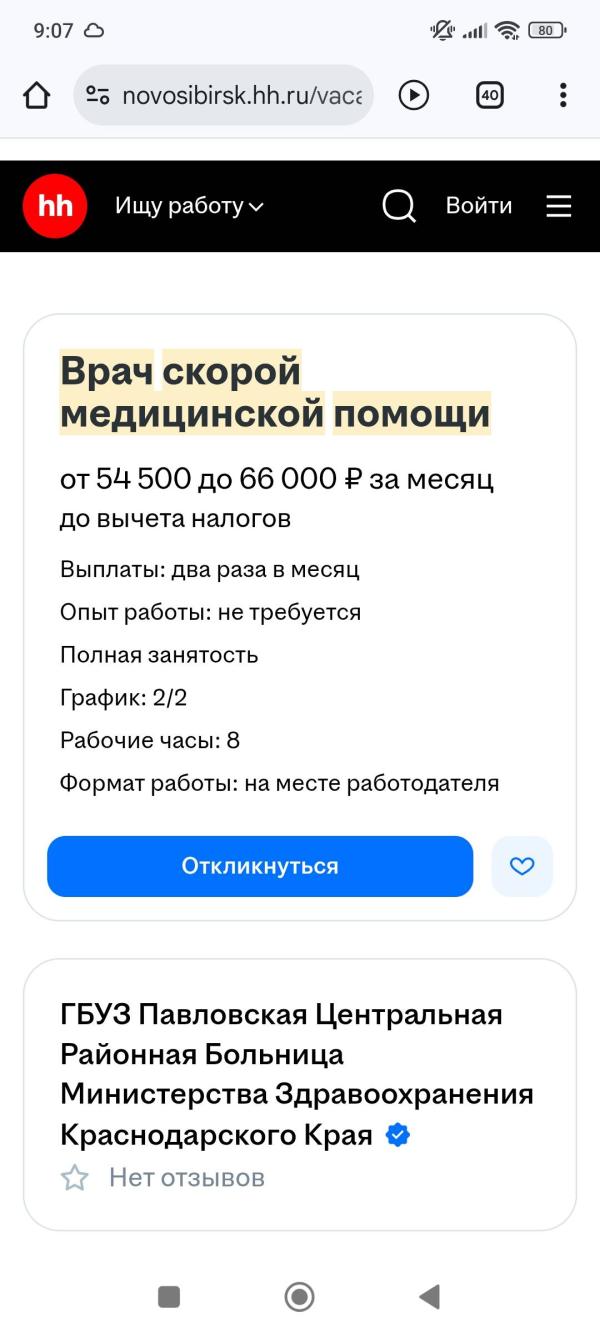Open recent apps via square button
Viewport: 600px width, 1332px height.
[169, 1297]
